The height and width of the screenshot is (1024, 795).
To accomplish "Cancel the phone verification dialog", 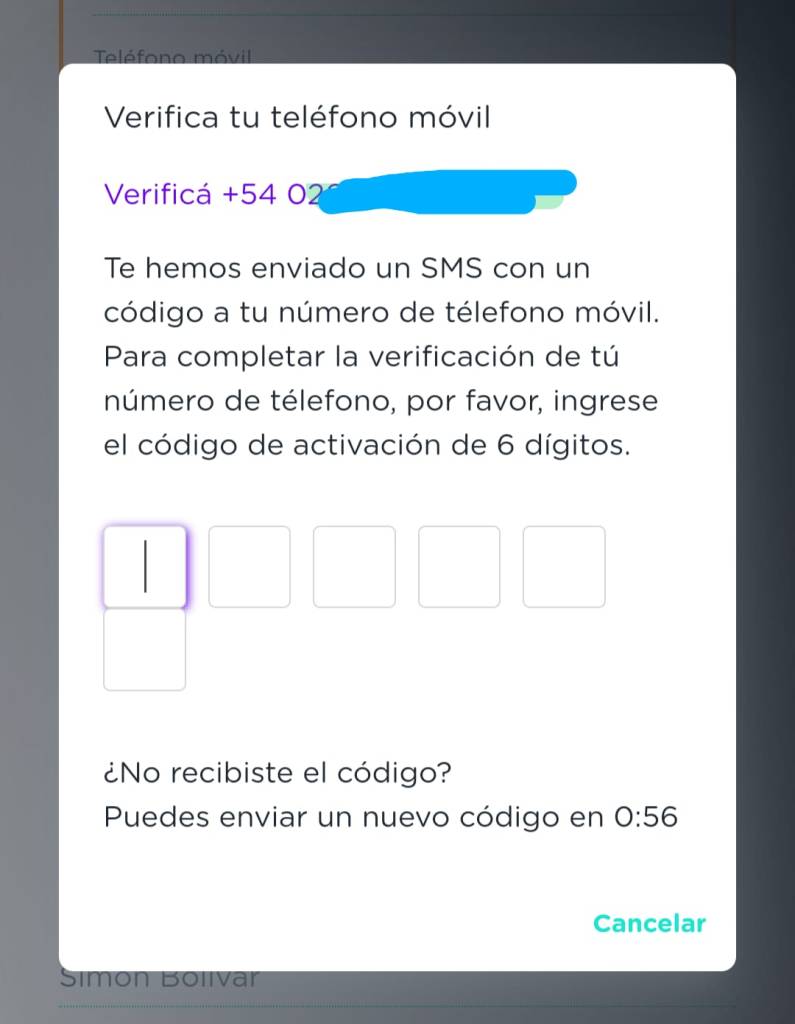I will [649, 923].
